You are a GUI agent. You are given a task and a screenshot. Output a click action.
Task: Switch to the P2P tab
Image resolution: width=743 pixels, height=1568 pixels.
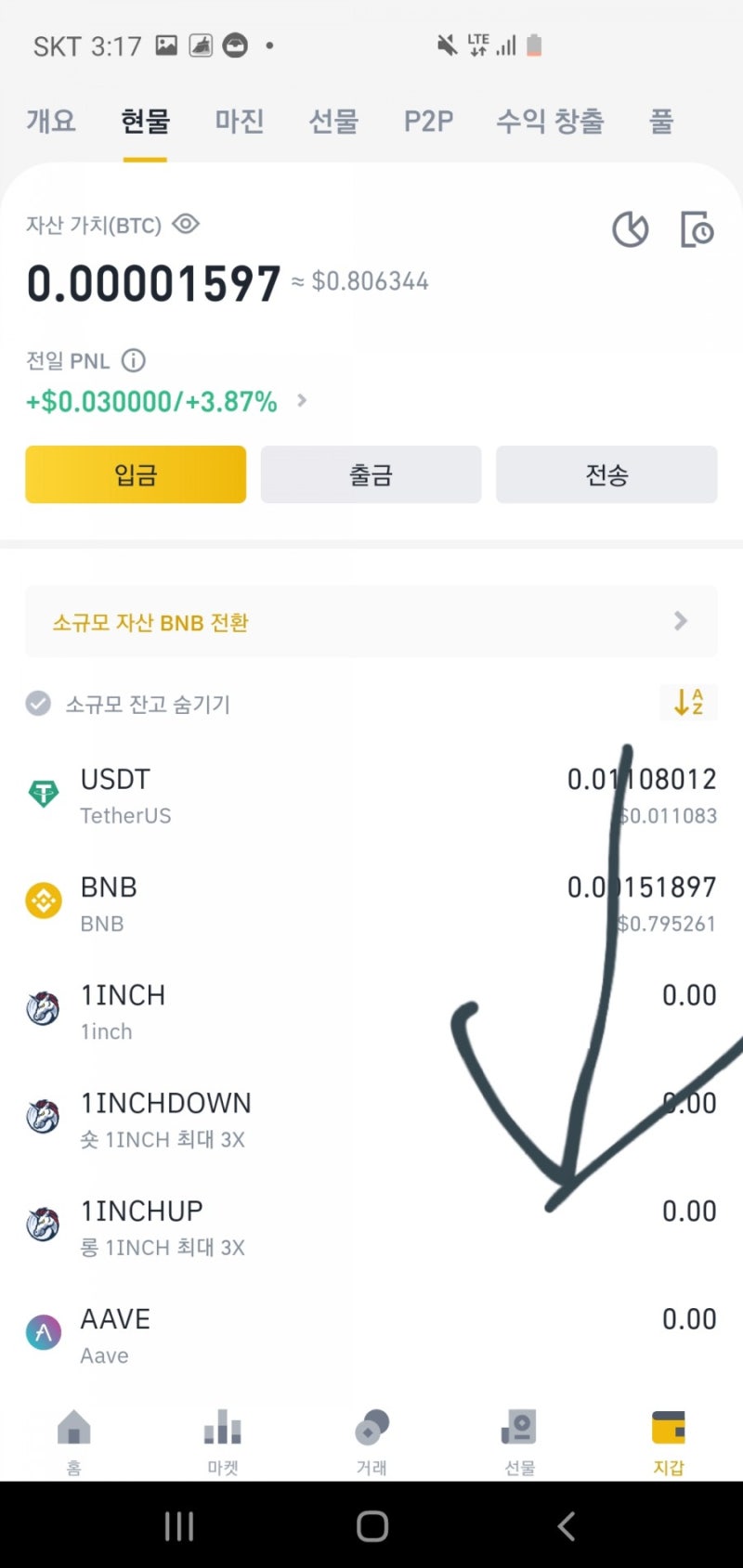coord(428,121)
